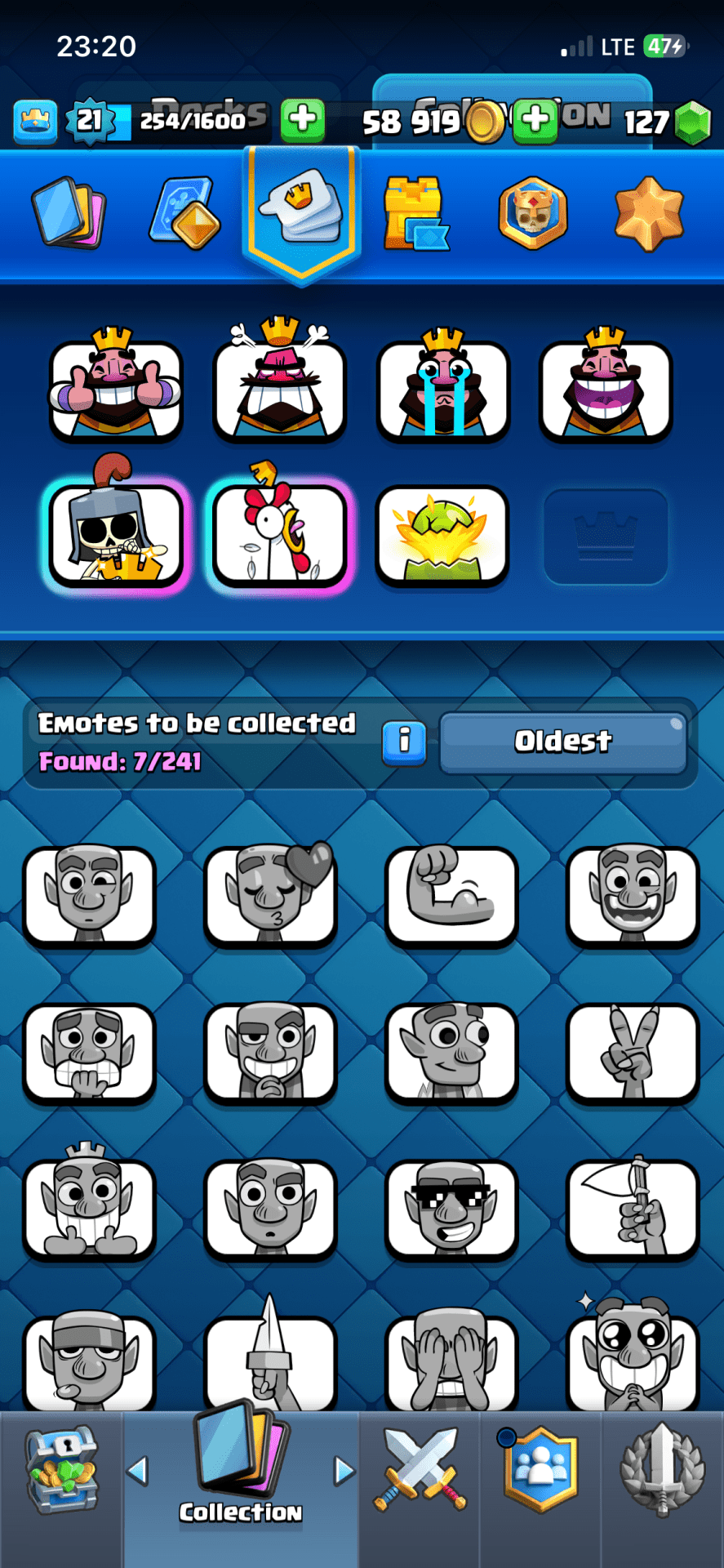The image size is (724, 1568).
Task: Open the battle banners tab
Action: coord(533,213)
